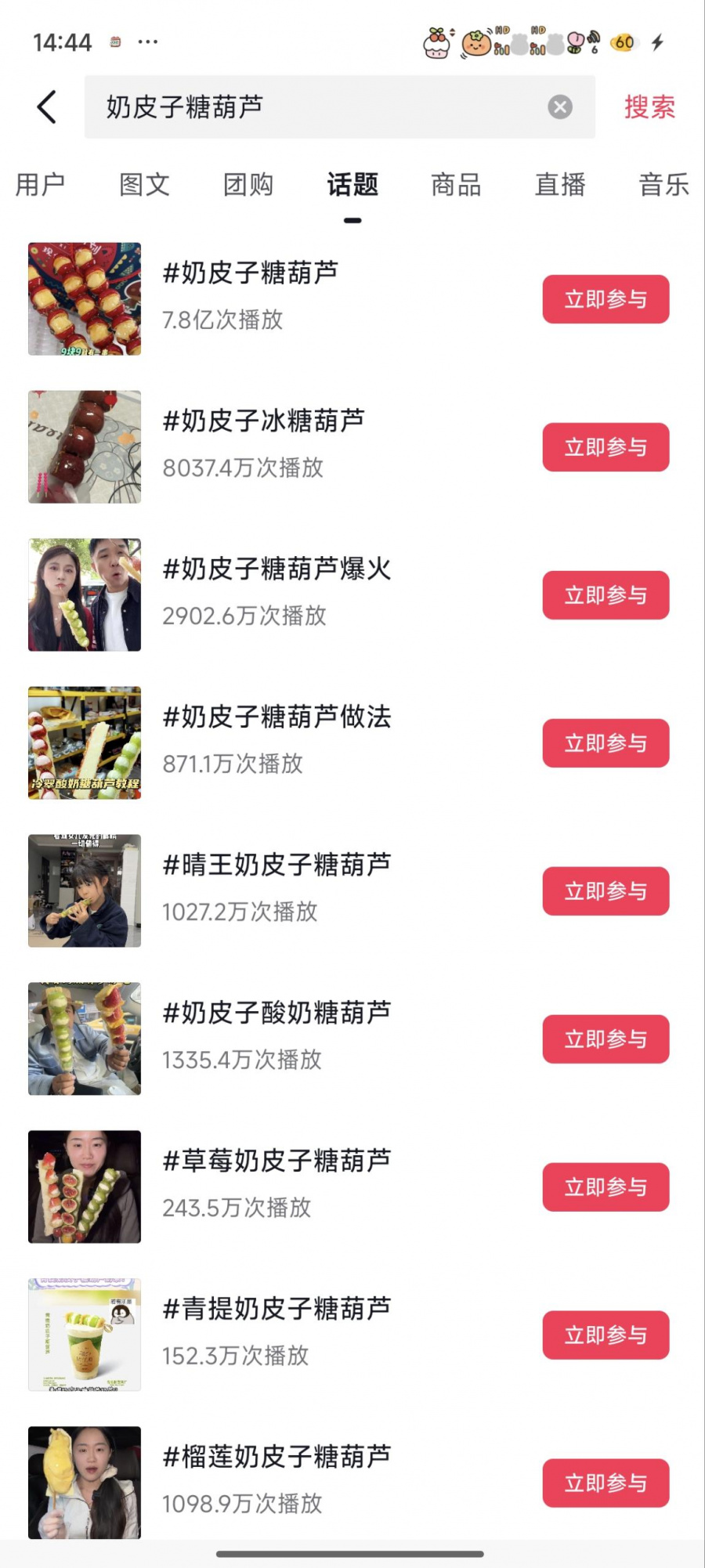Clear the search text with the X icon
705x1568 pixels.
559,107
